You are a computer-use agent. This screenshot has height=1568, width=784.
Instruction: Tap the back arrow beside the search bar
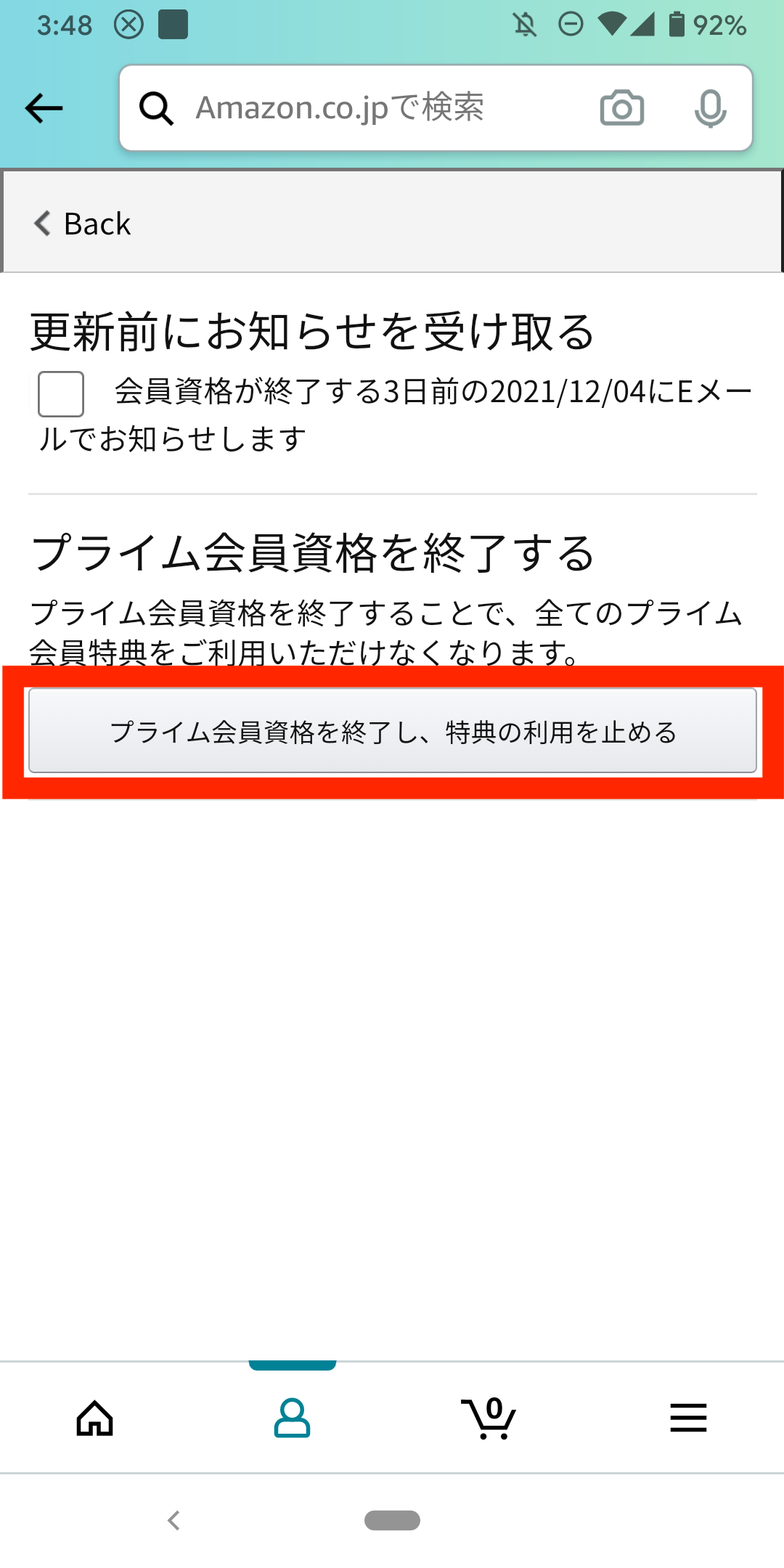pyautogui.click(x=44, y=108)
